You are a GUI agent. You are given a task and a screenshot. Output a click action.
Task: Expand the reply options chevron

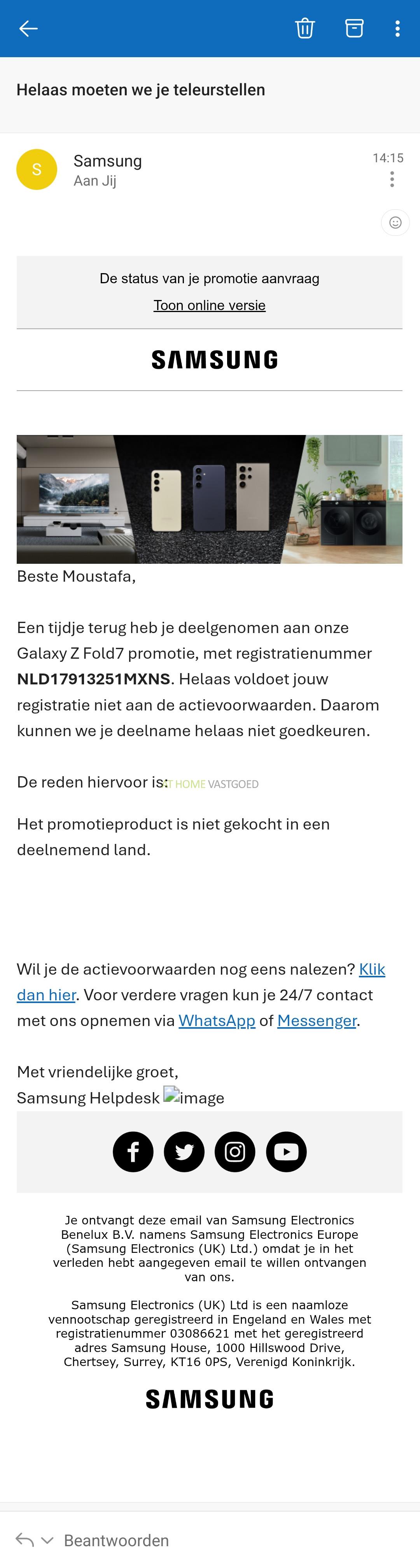point(47,1540)
